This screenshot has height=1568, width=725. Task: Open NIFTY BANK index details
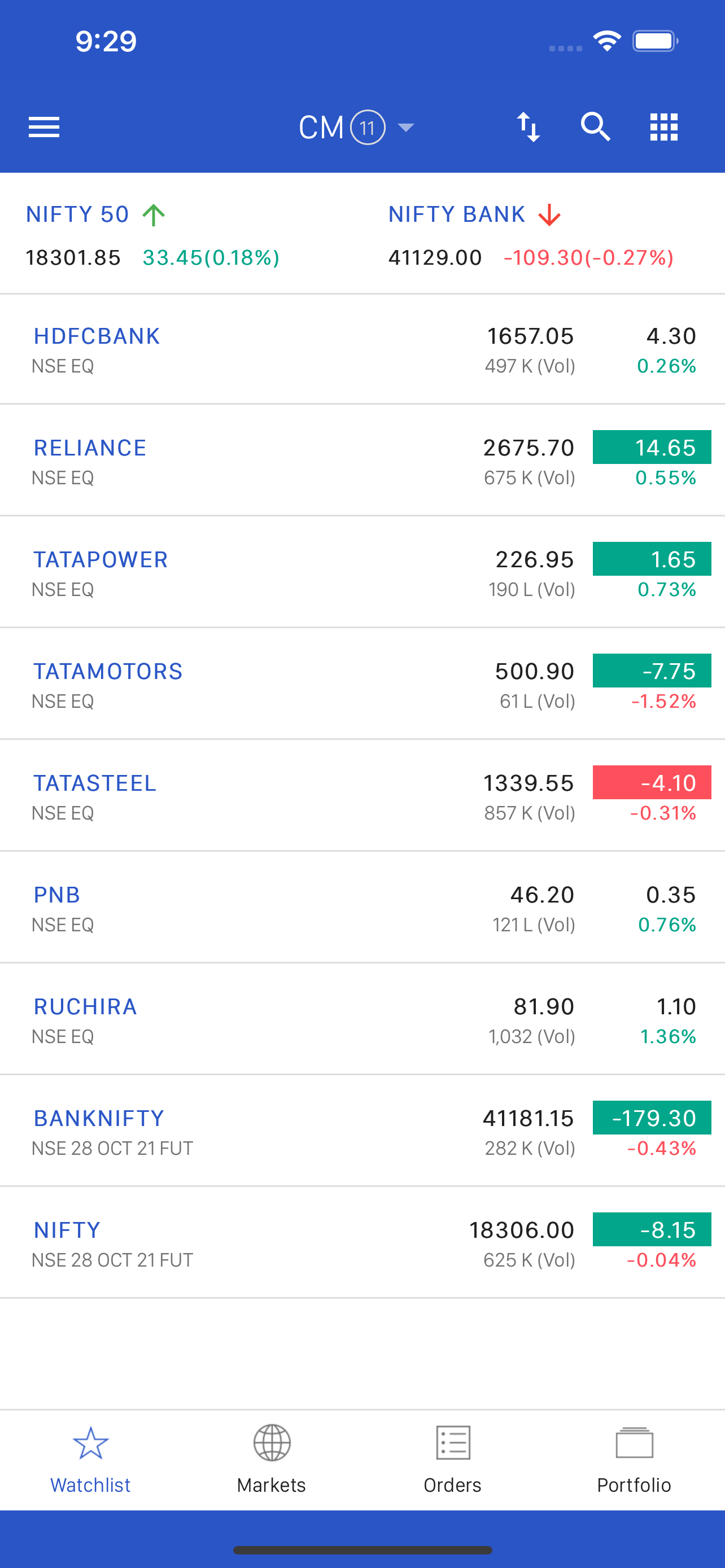(x=531, y=235)
